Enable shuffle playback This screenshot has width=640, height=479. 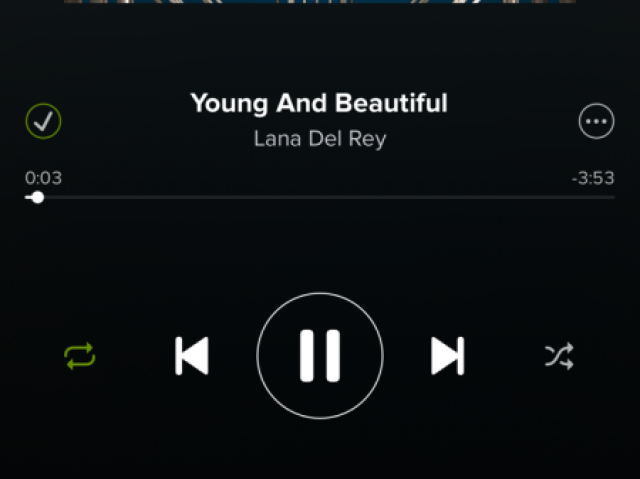559,356
